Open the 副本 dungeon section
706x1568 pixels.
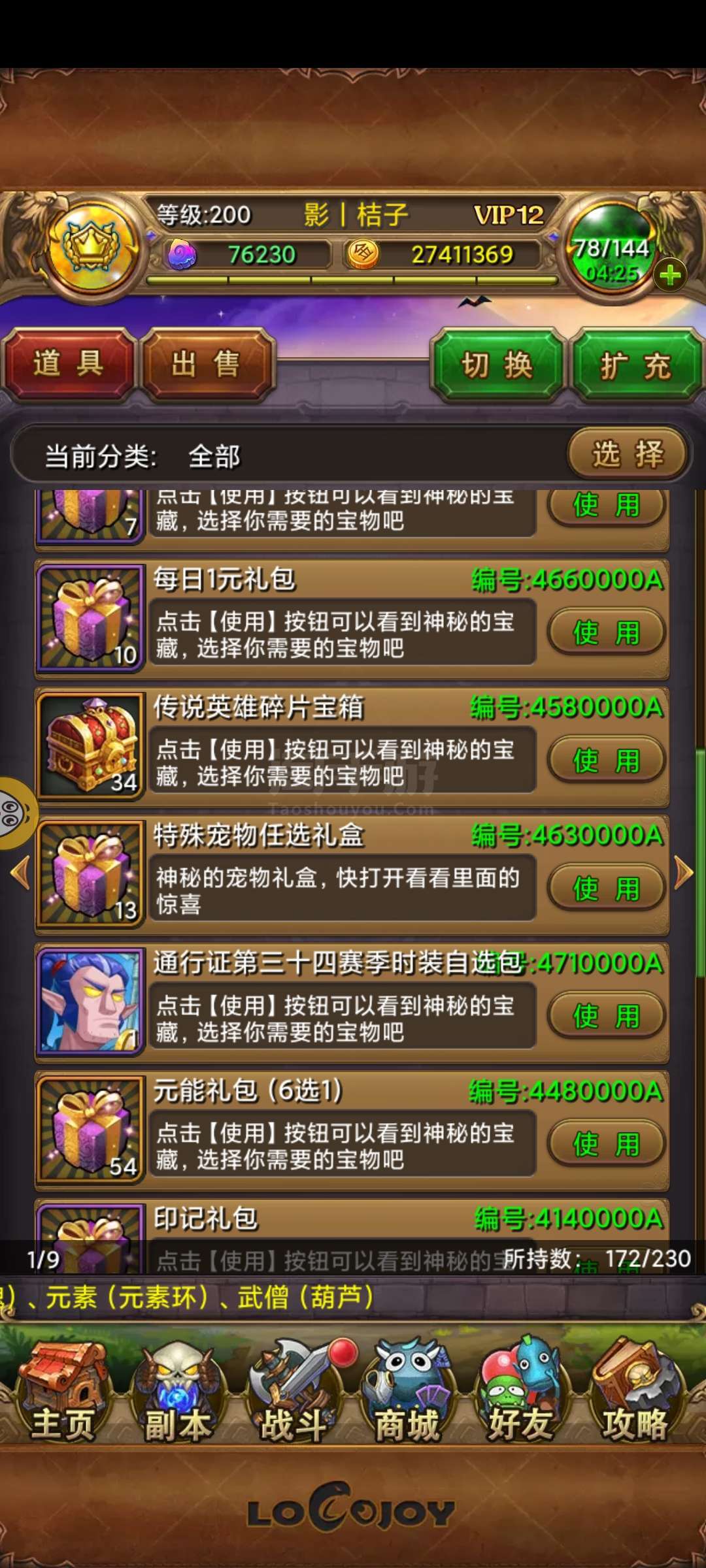[177, 1392]
